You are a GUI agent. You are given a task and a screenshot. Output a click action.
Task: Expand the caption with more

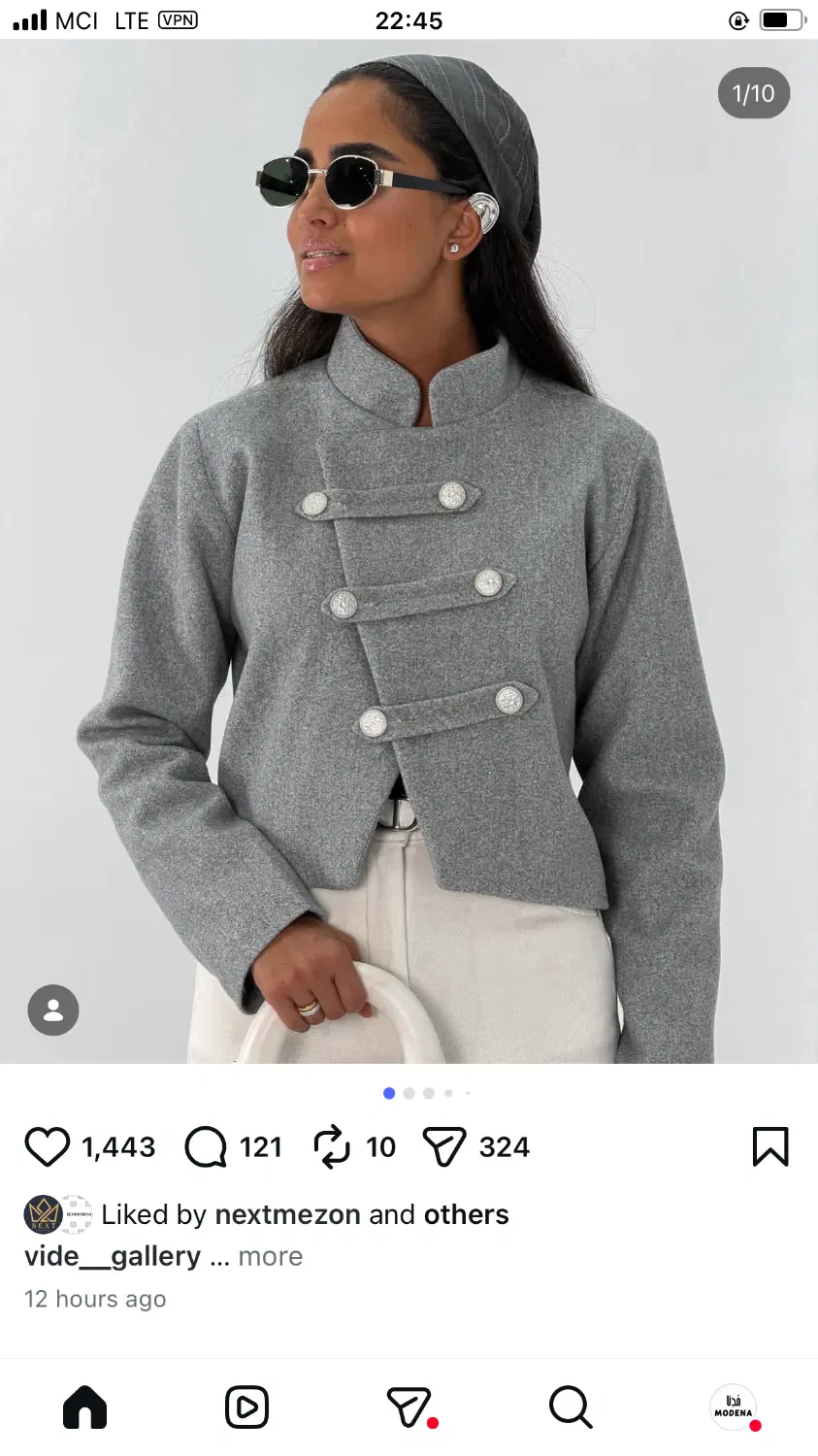tap(271, 1256)
